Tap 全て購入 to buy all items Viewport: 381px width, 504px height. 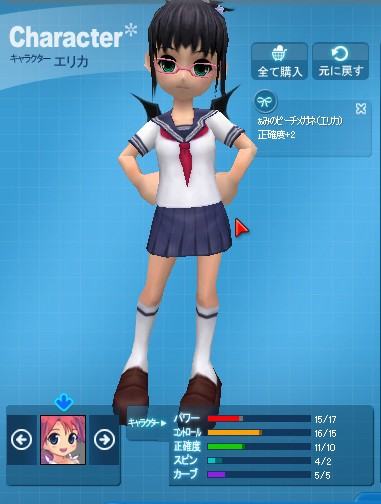pos(279,61)
